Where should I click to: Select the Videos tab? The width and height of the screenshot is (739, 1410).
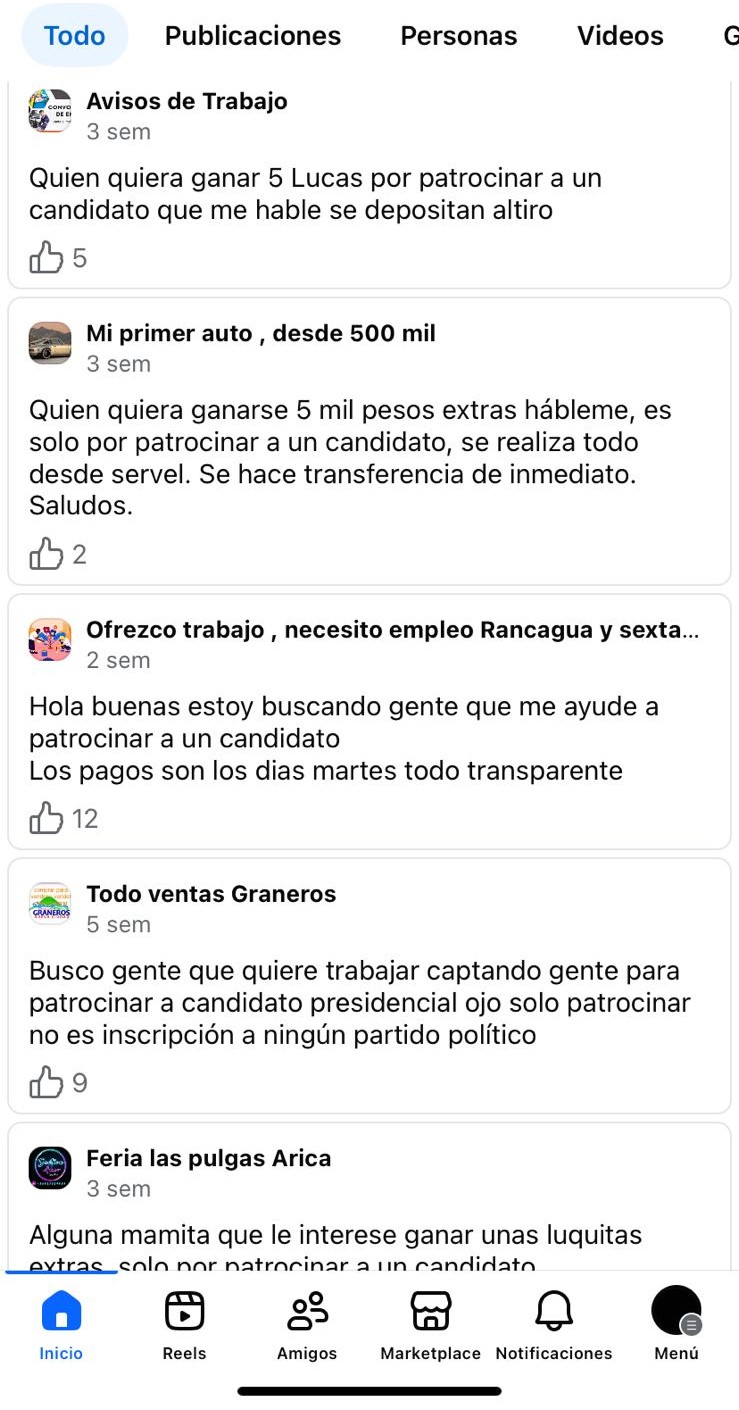click(620, 36)
